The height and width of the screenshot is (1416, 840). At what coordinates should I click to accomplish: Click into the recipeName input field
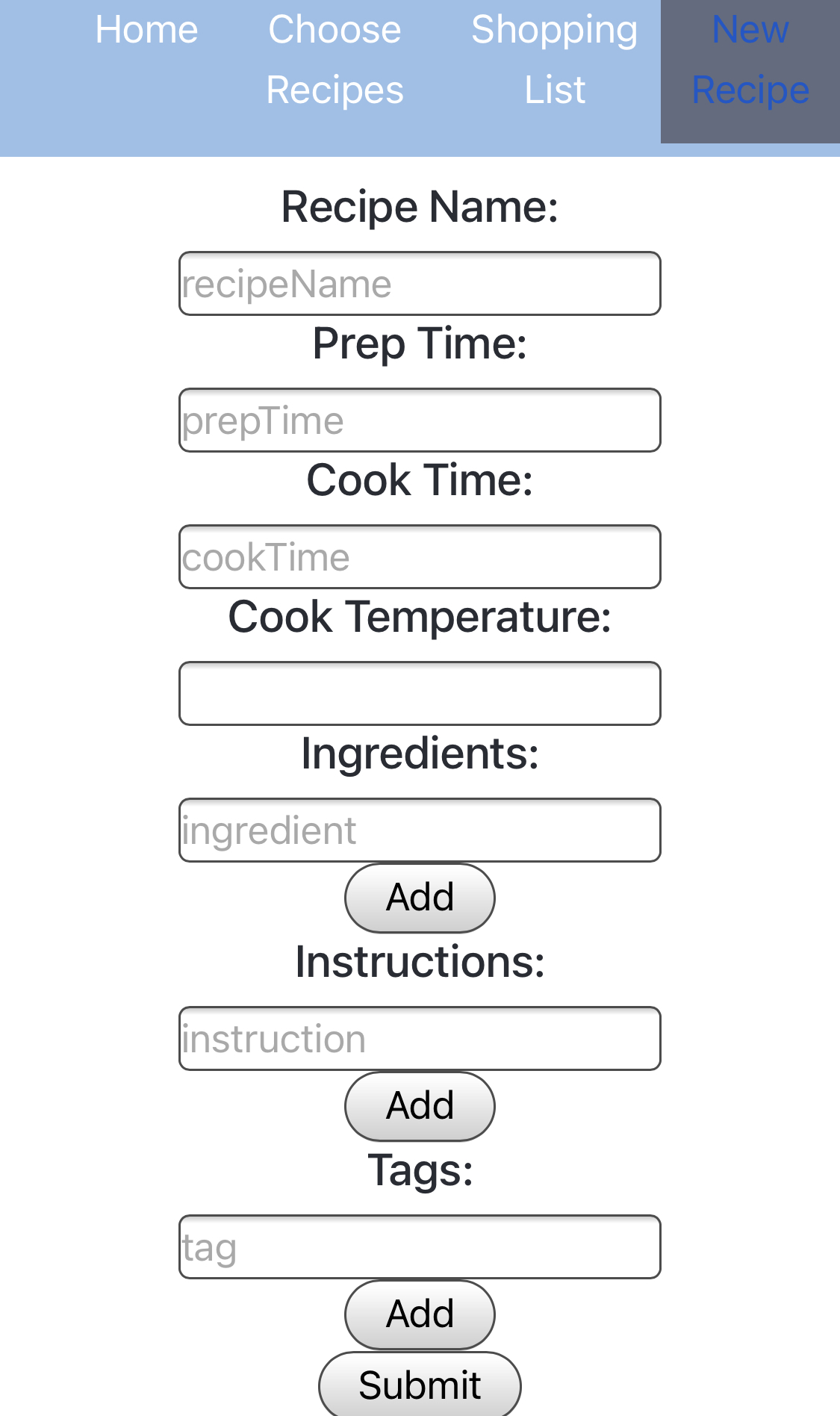point(419,284)
